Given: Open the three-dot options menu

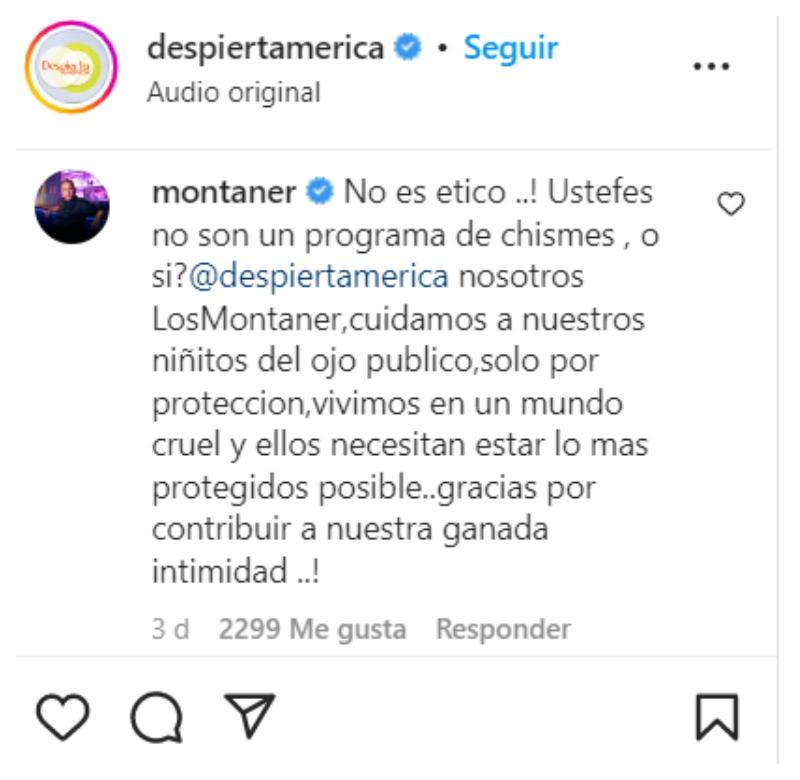Looking at the screenshot, I should click(x=711, y=67).
